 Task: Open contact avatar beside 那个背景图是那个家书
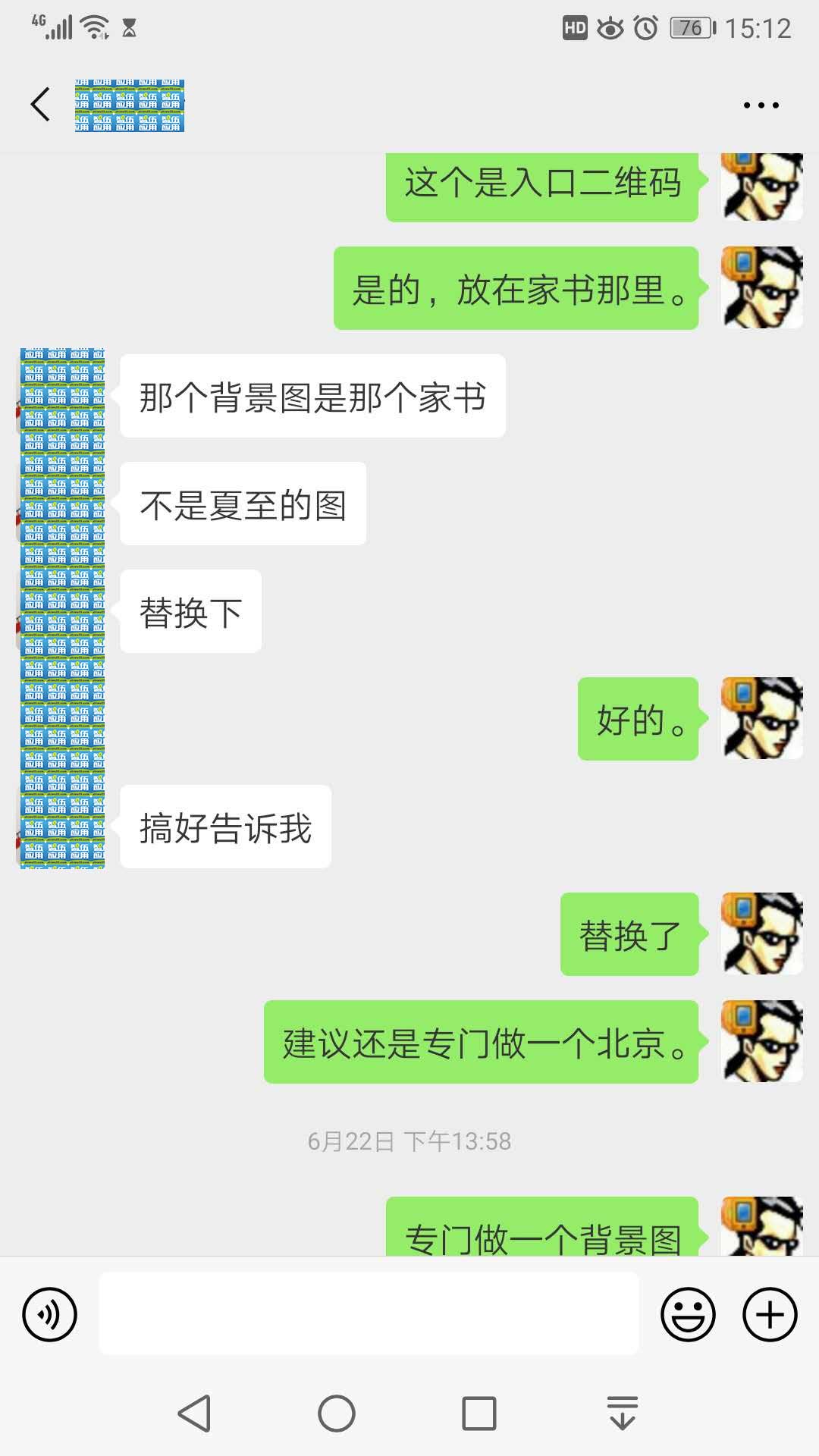62,394
